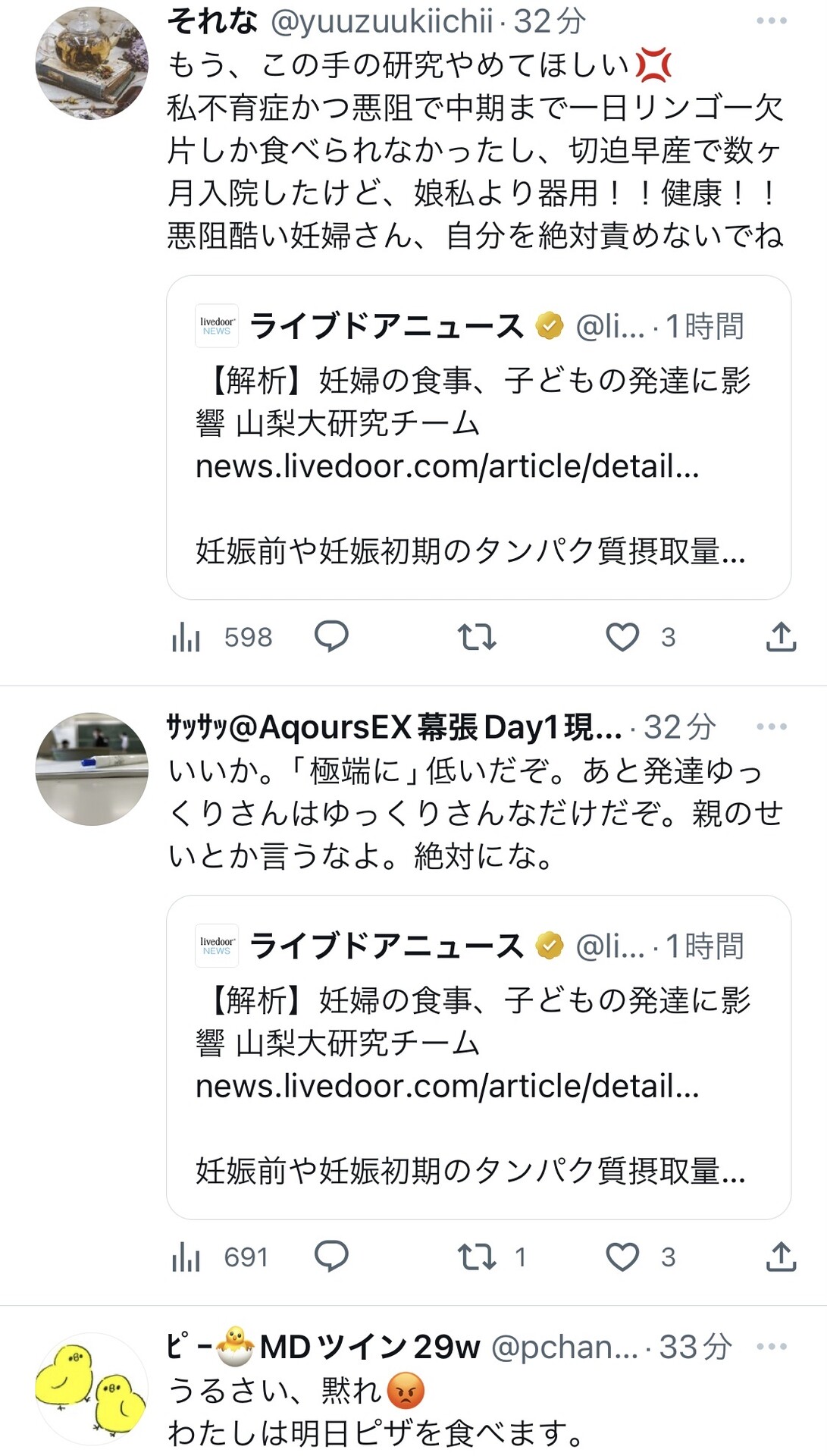
Task: Open ピーMDツイン29w's chick profile picture
Action: click(92, 1389)
